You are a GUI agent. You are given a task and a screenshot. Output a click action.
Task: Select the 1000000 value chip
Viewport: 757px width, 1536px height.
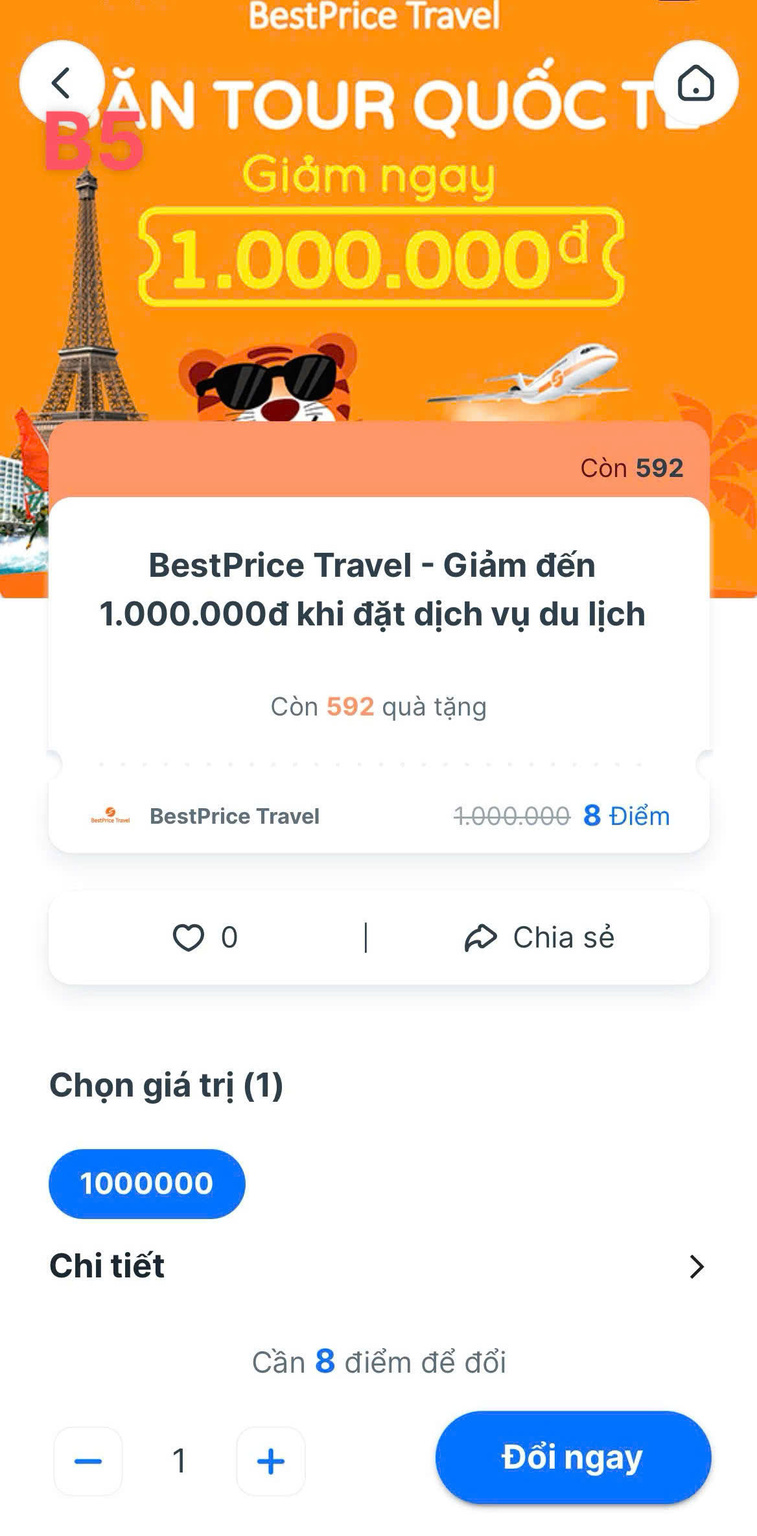tap(147, 1184)
